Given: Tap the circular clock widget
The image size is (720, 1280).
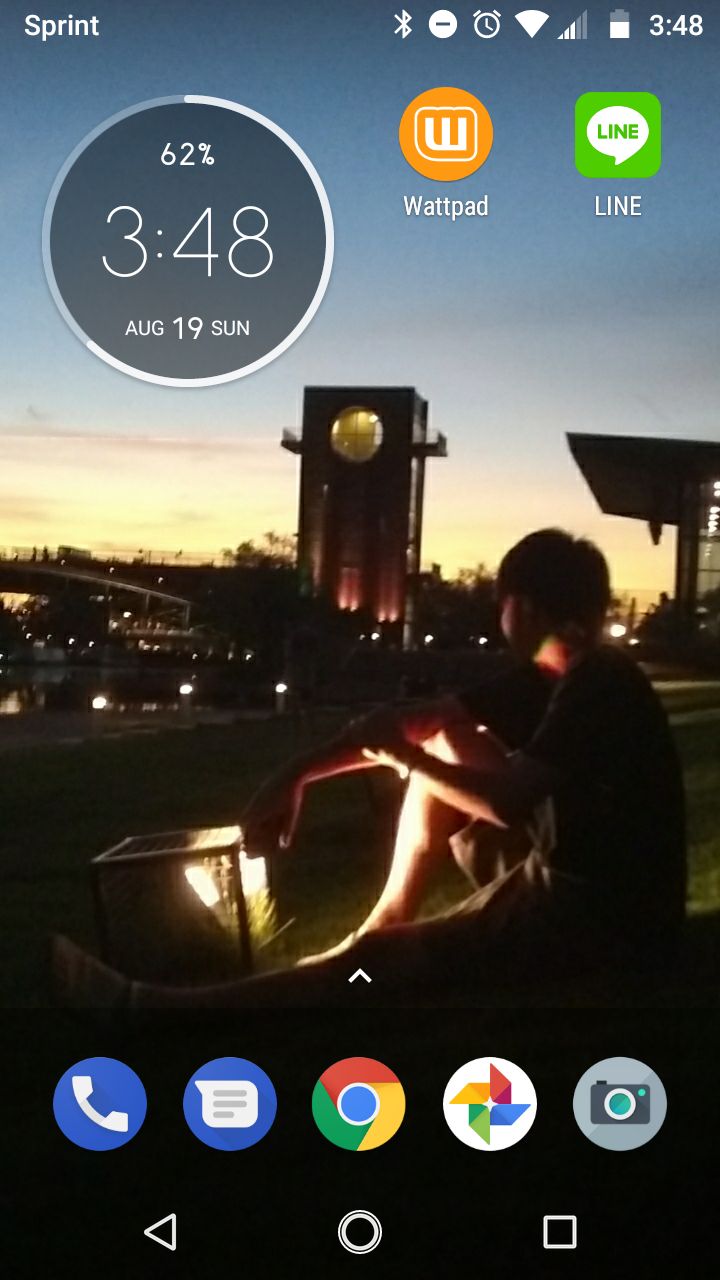Looking at the screenshot, I should (188, 241).
